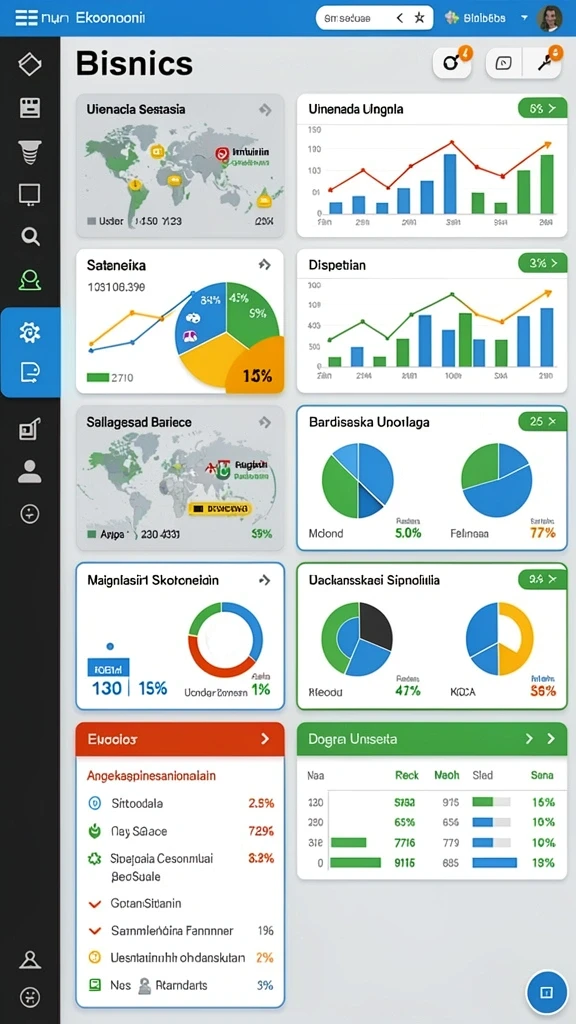
Task: Open the profile avatar in the top bar
Action: [x=550, y=18]
